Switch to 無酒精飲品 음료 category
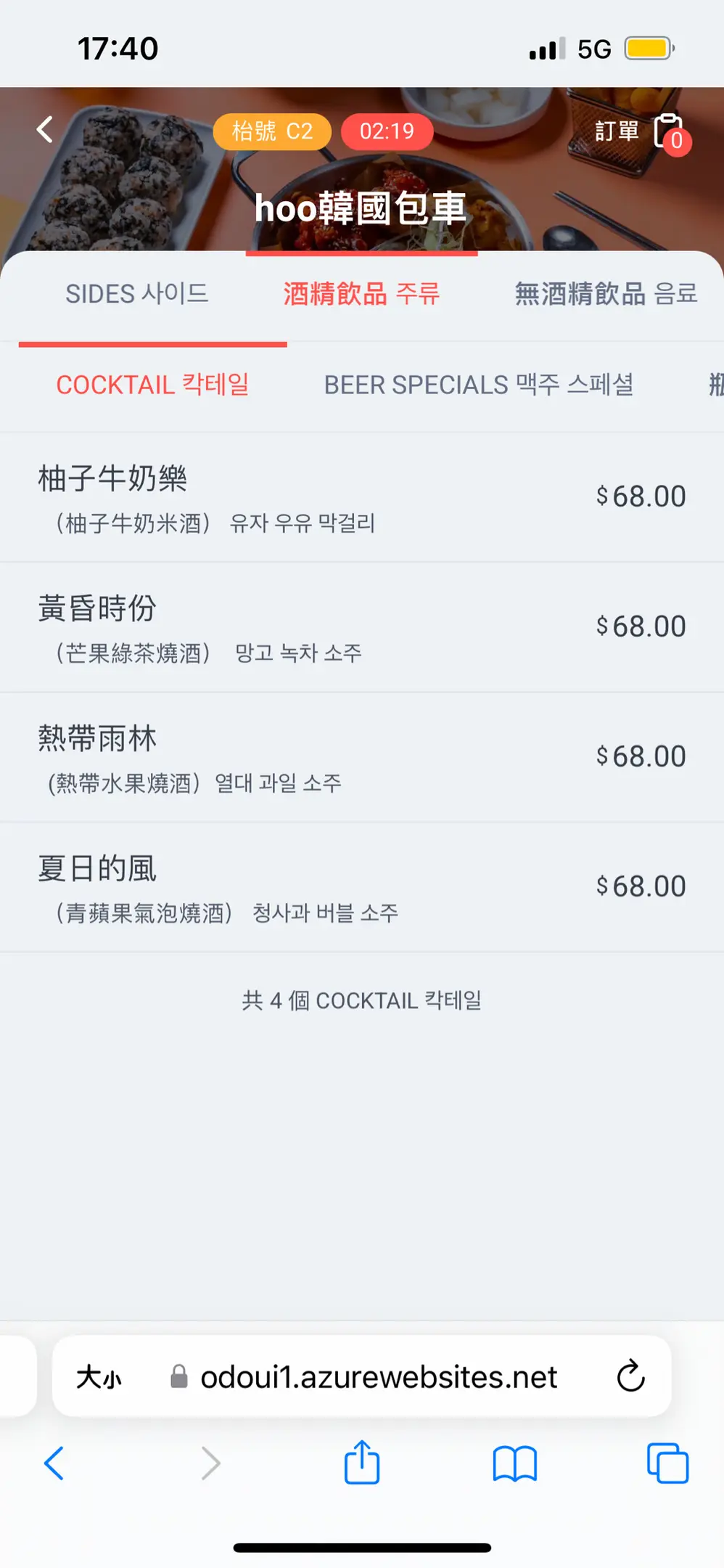 pos(606,294)
